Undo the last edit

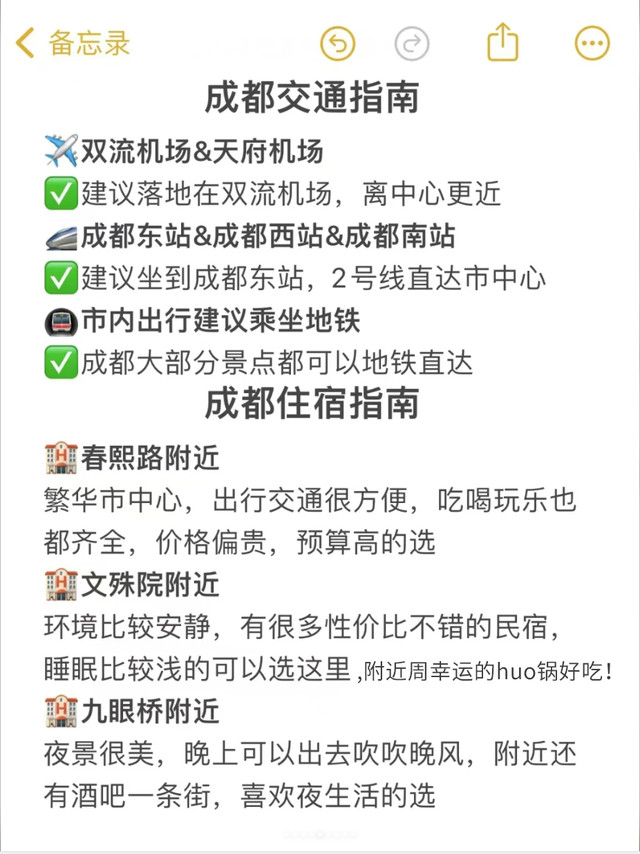click(338, 43)
